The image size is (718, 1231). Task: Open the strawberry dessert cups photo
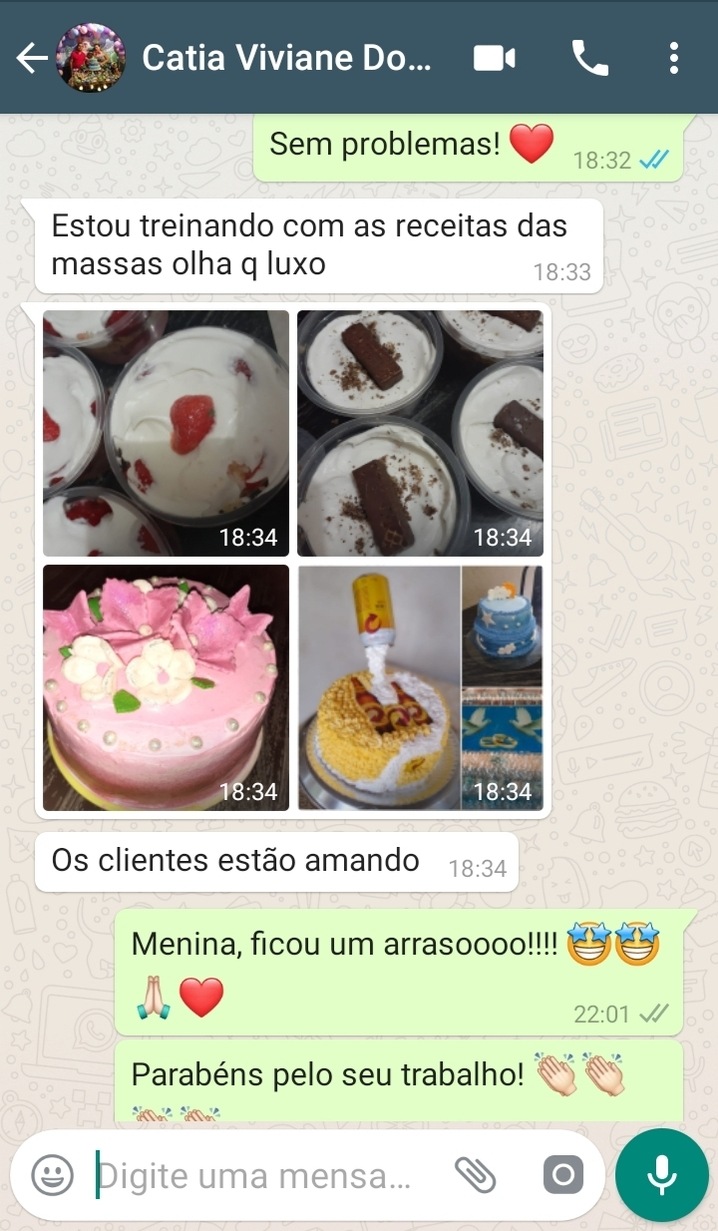pos(166,433)
